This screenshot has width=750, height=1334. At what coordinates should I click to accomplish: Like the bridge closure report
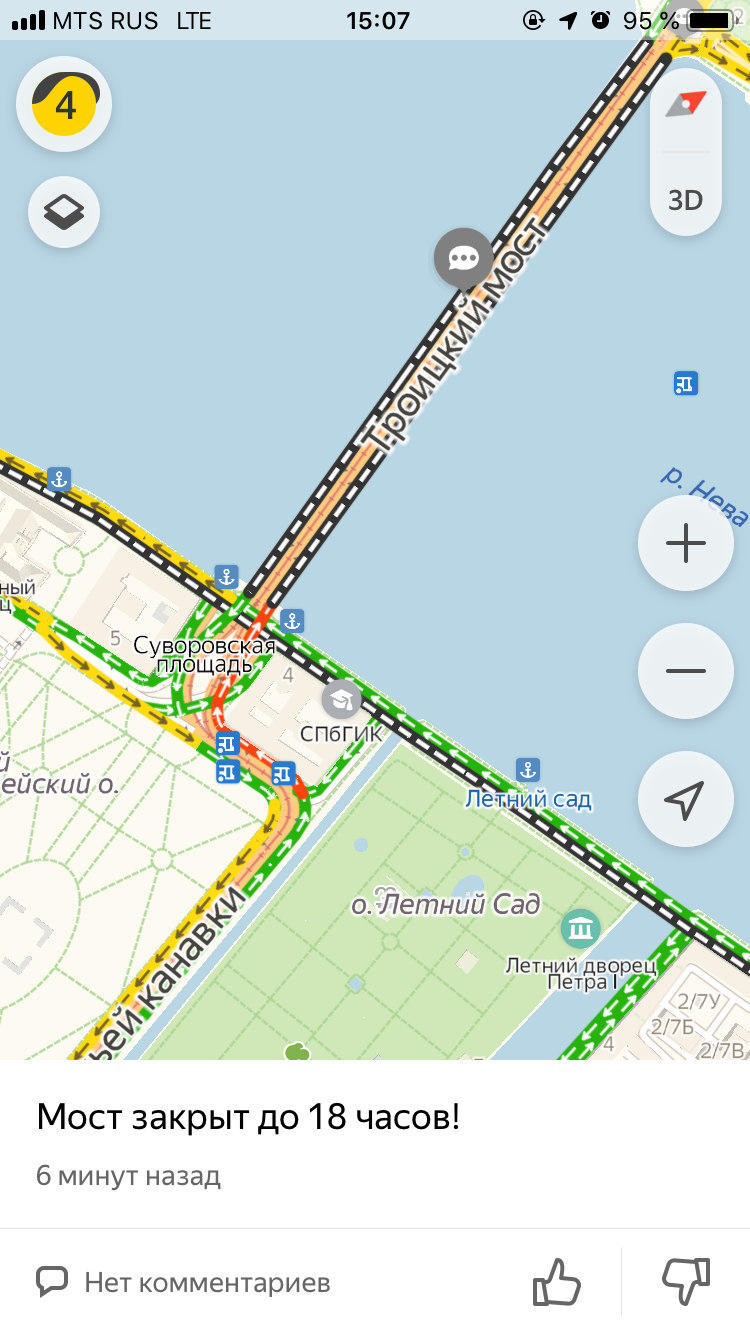tap(556, 1281)
